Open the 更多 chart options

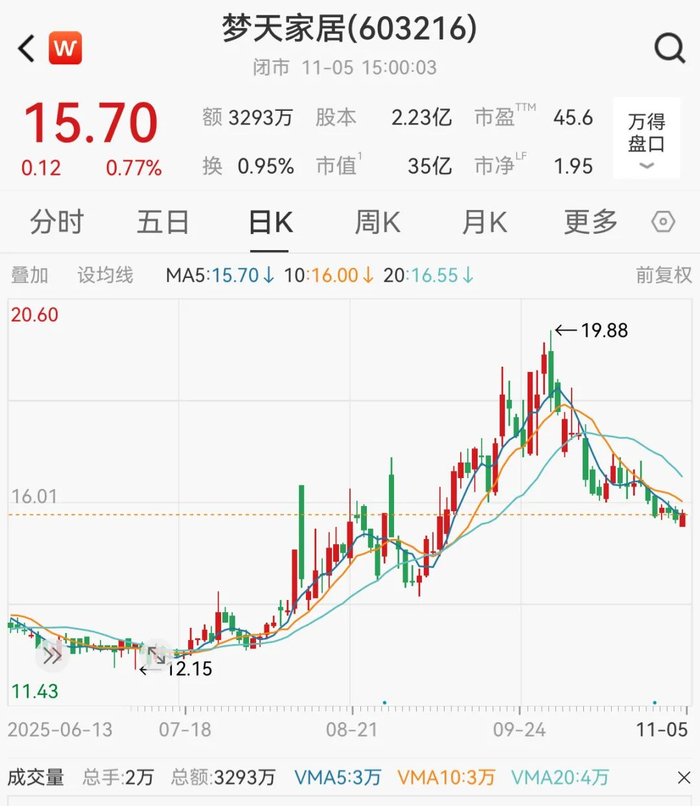point(591,222)
